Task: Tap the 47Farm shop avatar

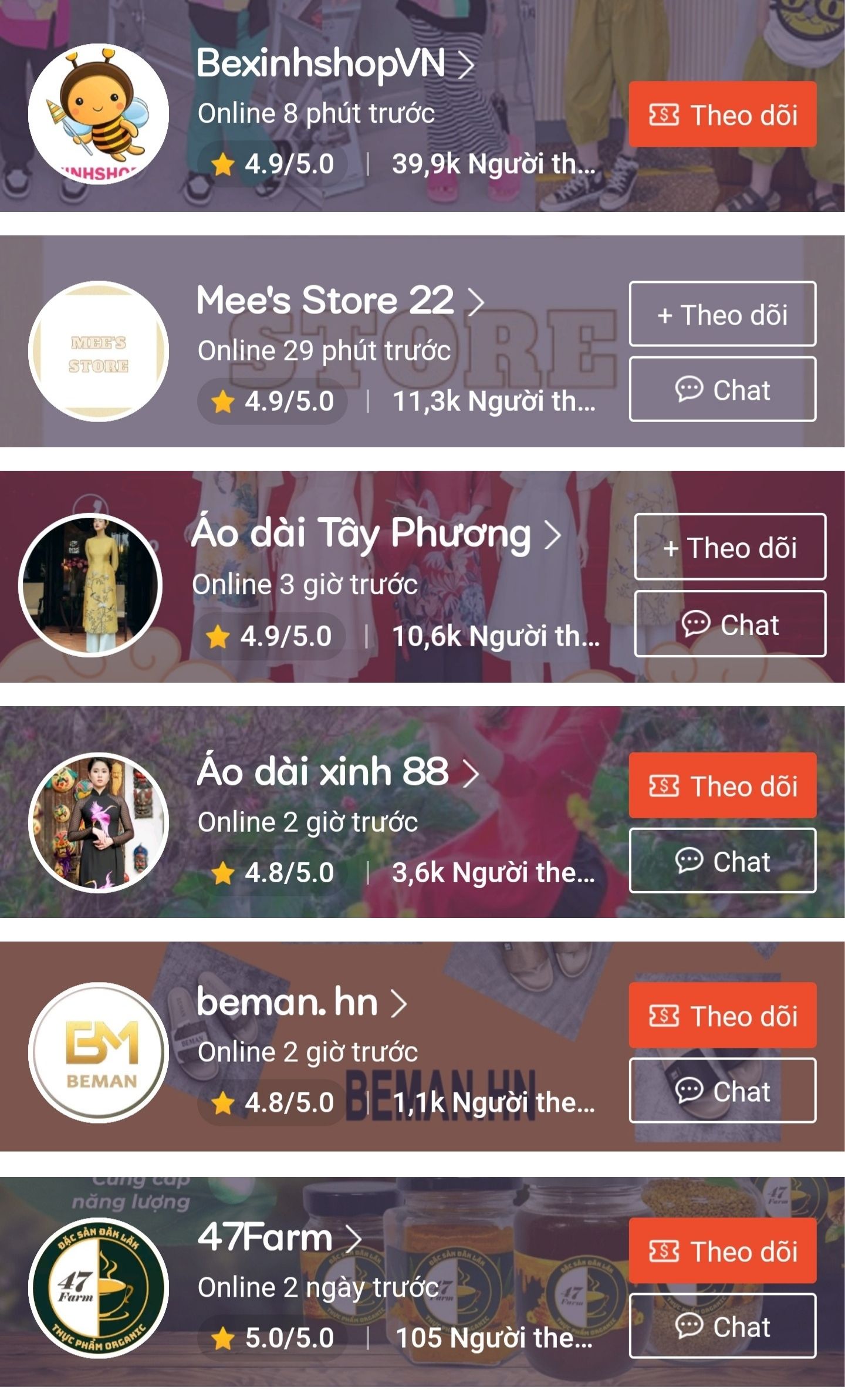Action: point(99,1288)
